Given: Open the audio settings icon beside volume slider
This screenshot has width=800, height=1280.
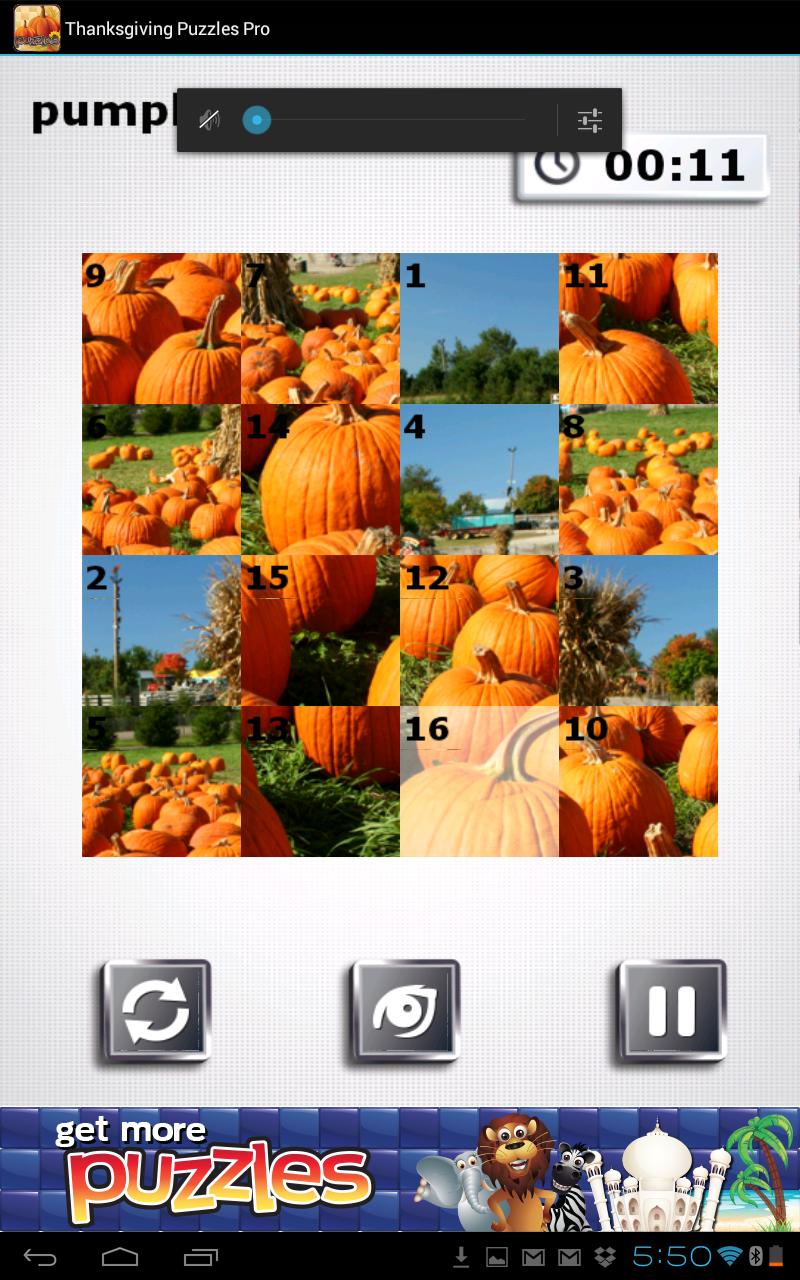Looking at the screenshot, I should click(x=589, y=119).
